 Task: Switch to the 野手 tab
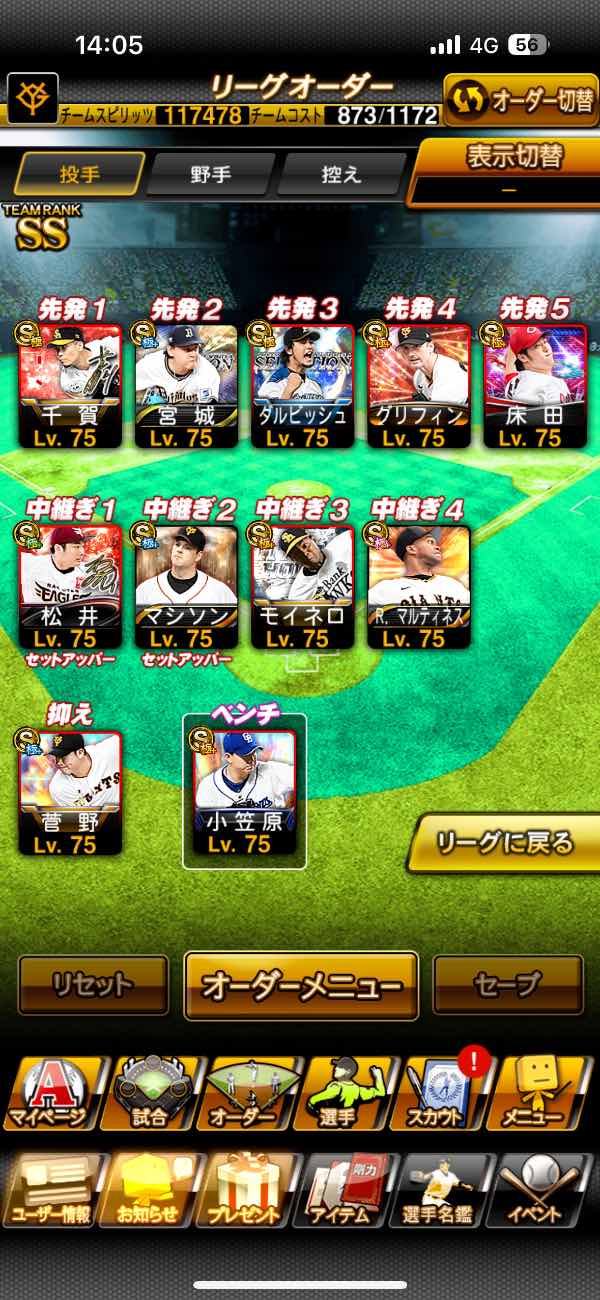210,174
